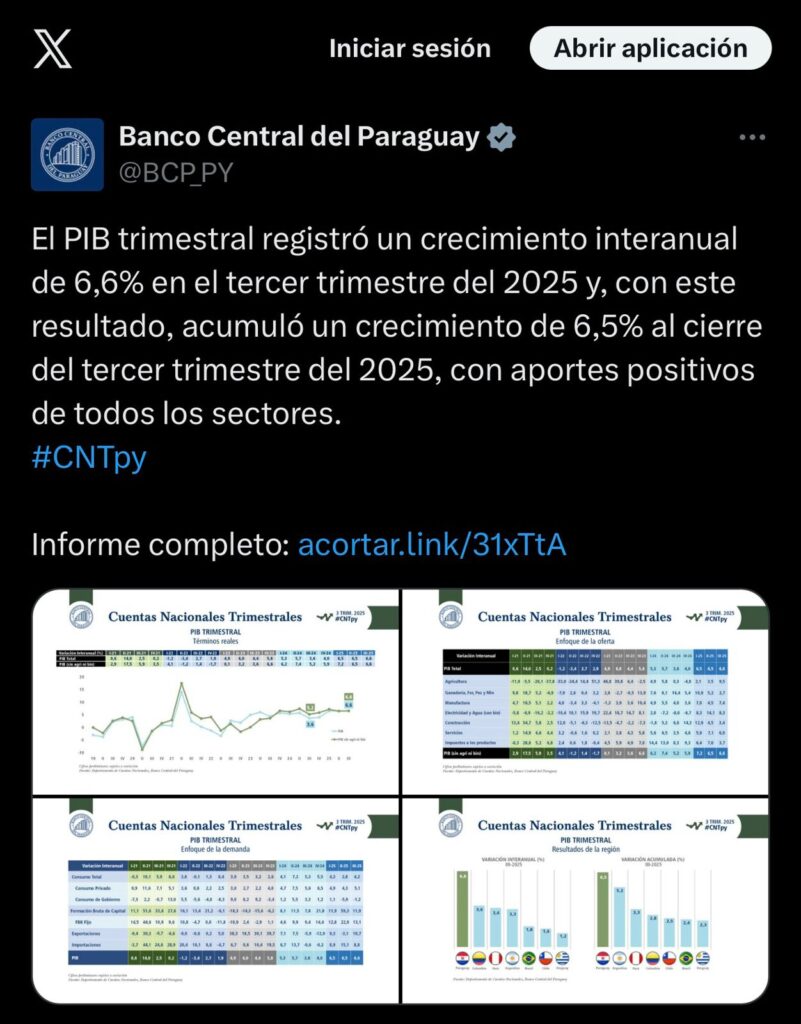The height and width of the screenshot is (1024, 801).
Task: Open Banco Central del Paraguay profile picture
Action: tap(67, 155)
